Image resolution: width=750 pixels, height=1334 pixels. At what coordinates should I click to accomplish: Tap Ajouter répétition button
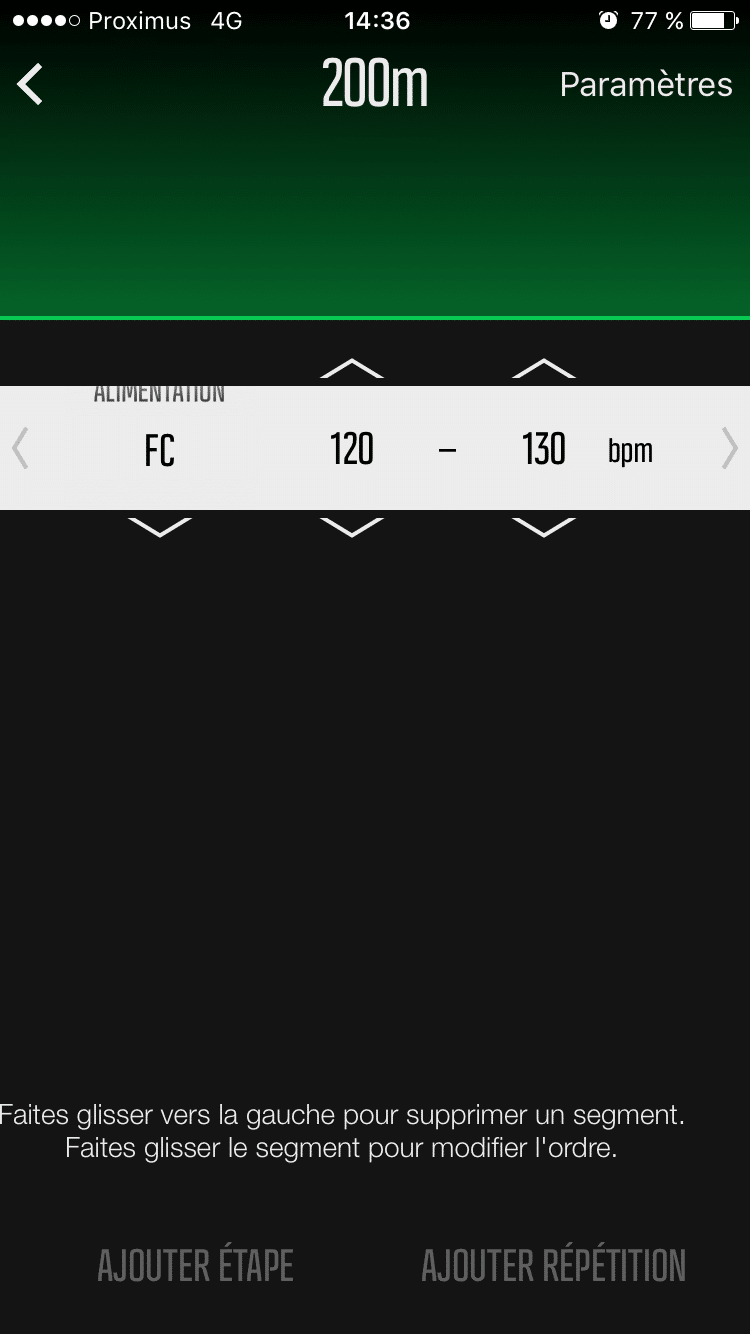point(553,1265)
